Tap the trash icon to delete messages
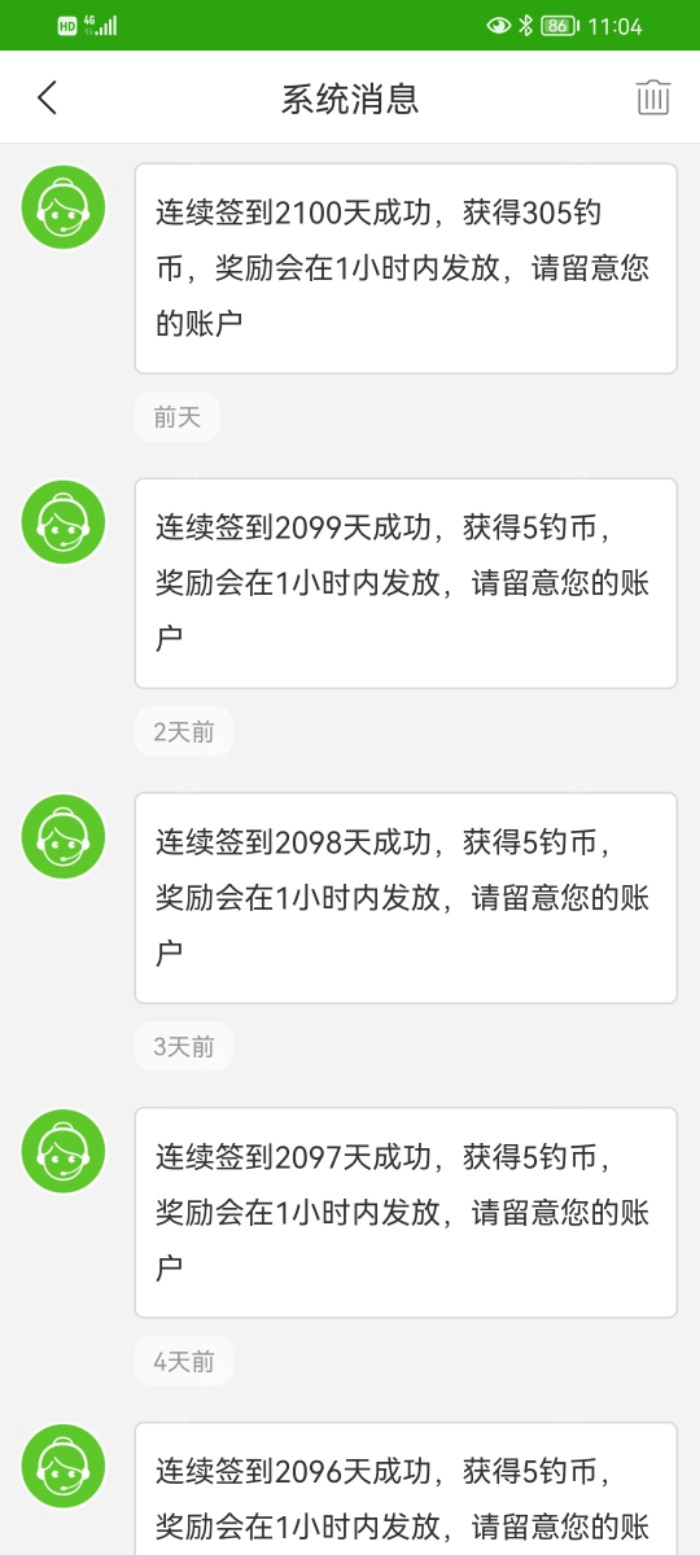700x1555 pixels. point(653,98)
